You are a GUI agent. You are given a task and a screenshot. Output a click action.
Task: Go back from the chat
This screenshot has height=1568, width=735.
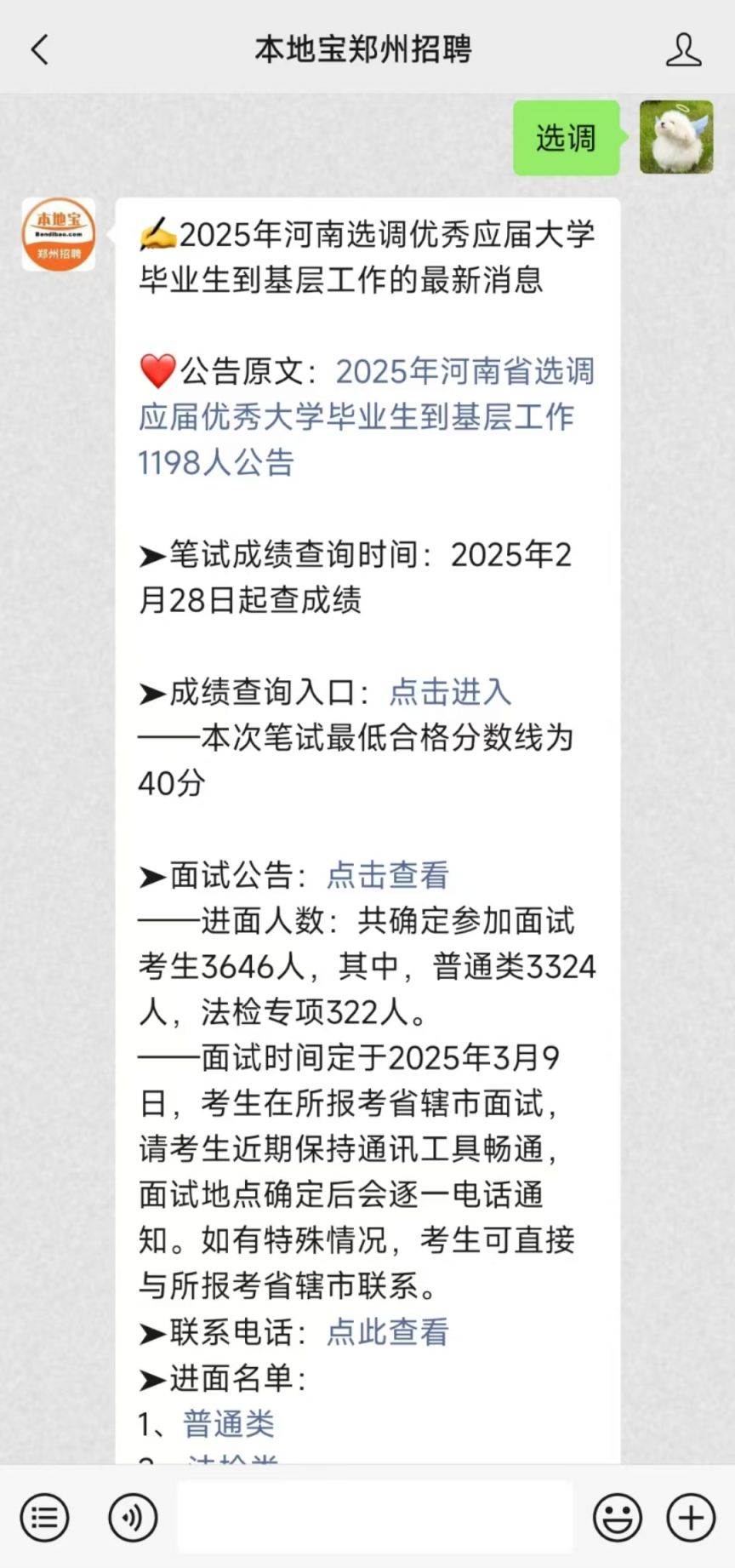[40, 49]
